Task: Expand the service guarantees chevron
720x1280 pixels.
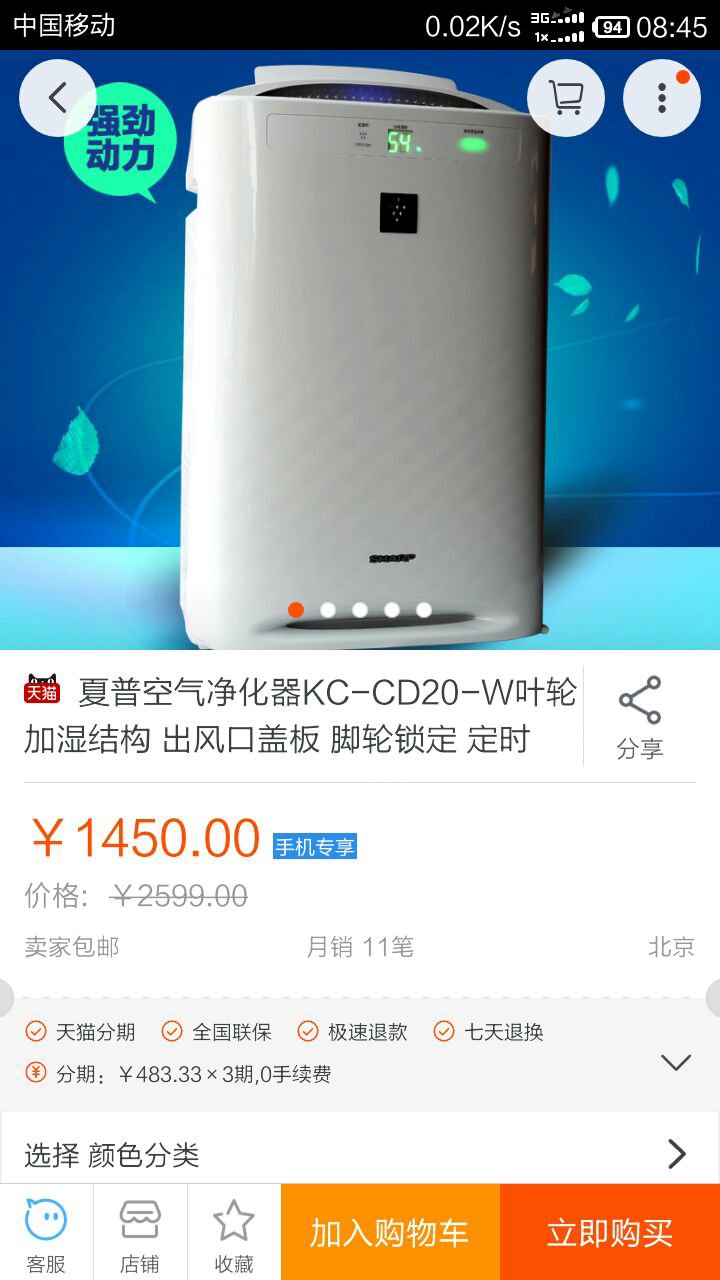Action: (676, 1062)
